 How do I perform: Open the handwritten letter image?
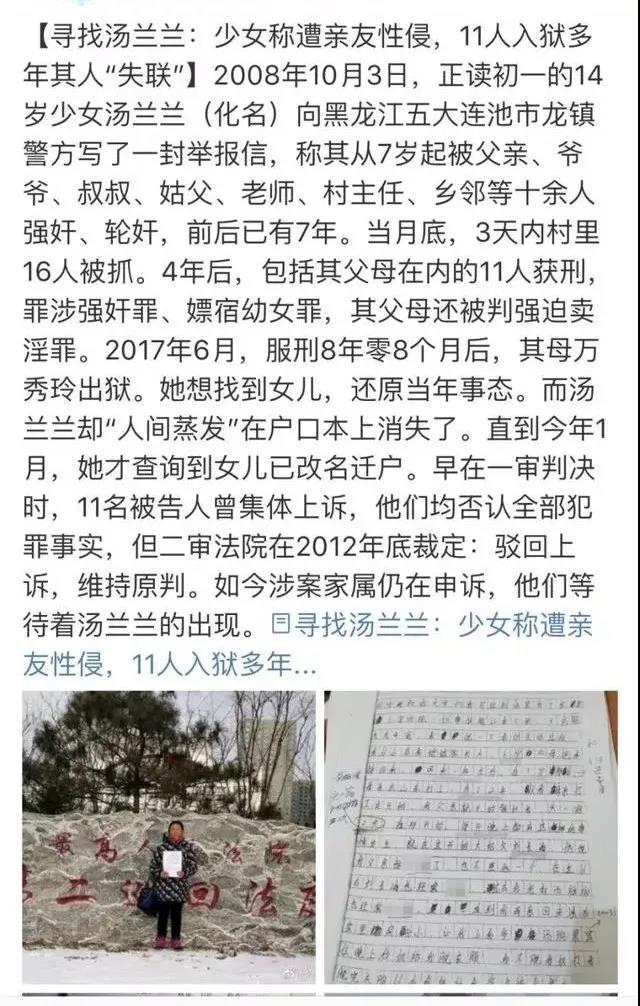[x=470, y=836]
